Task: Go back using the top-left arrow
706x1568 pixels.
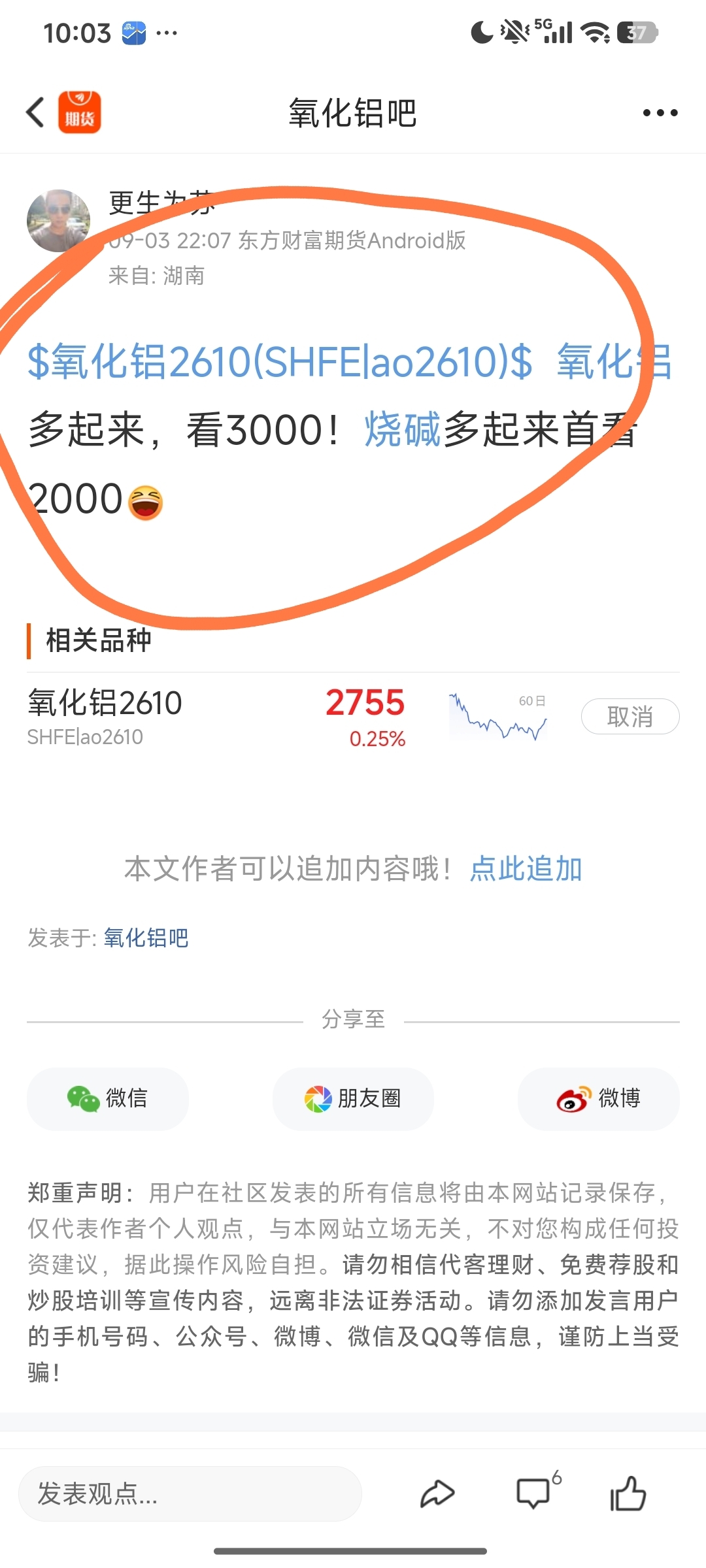Action: point(35,112)
